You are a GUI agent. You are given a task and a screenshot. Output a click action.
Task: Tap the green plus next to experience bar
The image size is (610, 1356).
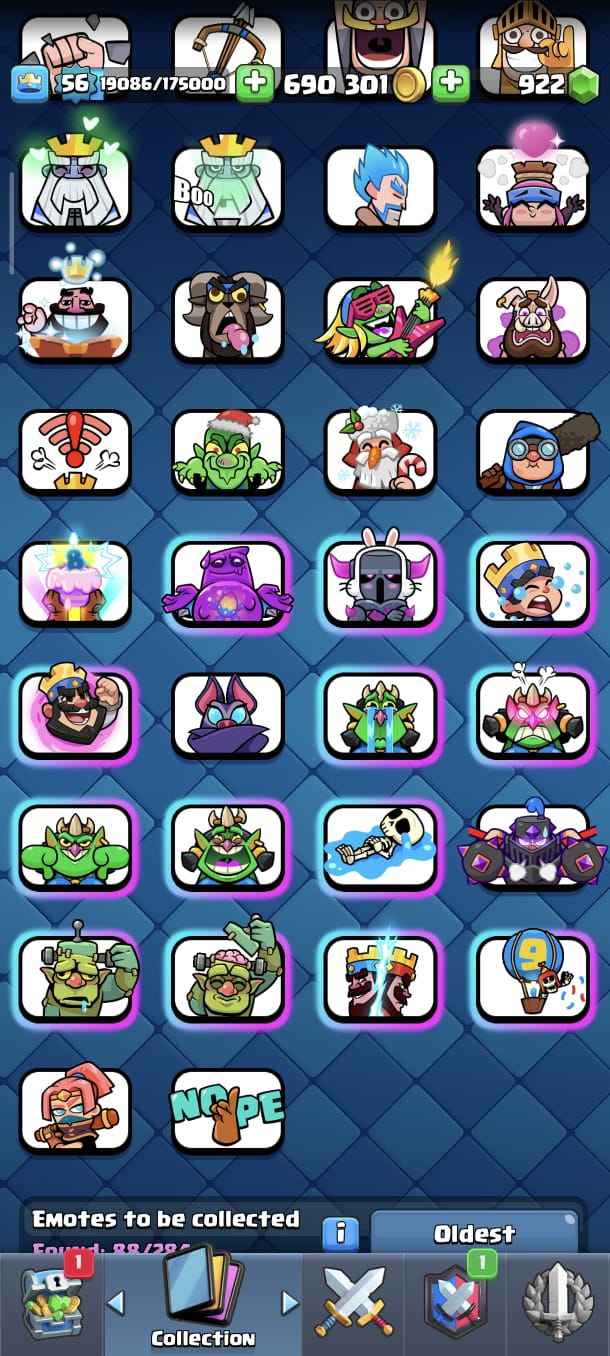pos(255,83)
